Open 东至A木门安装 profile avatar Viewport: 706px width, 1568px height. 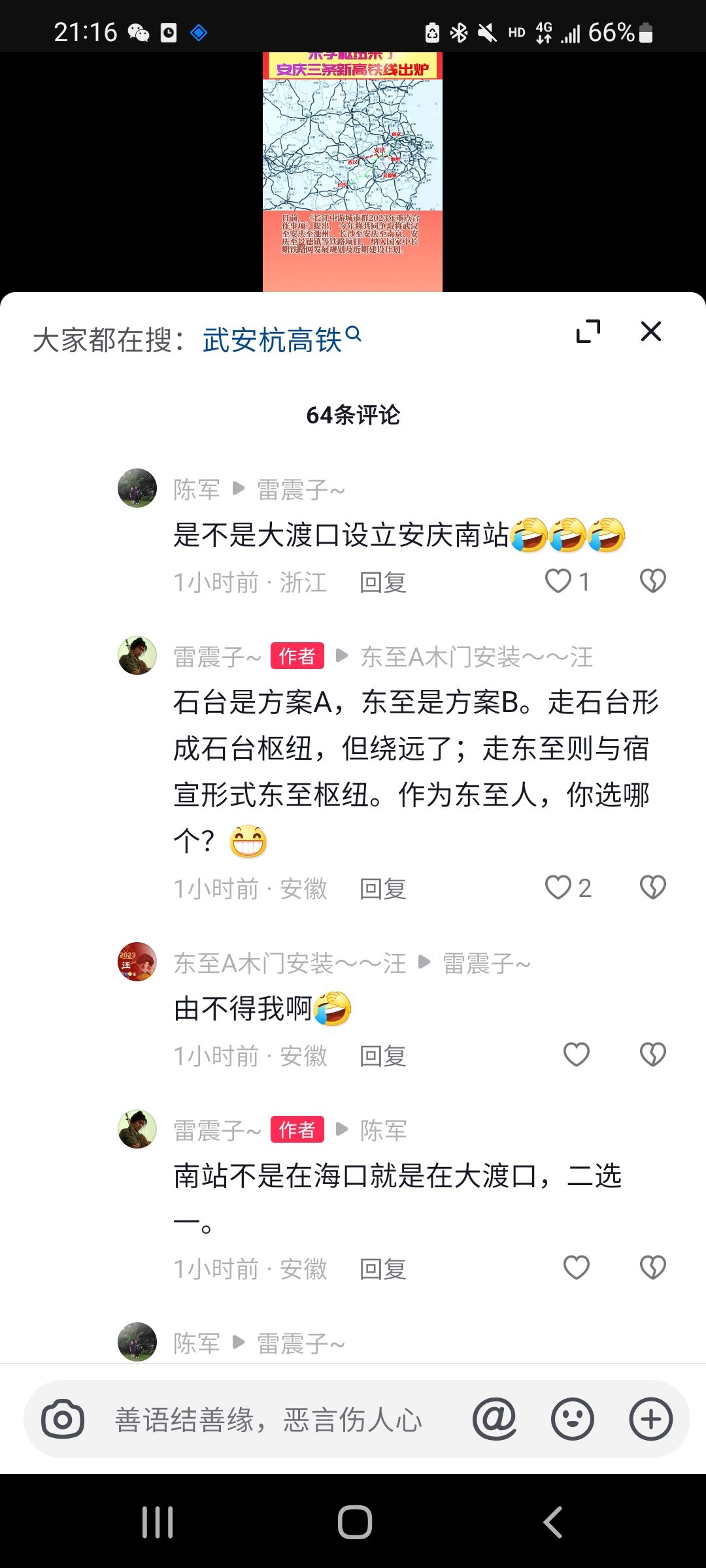point(137,962)
